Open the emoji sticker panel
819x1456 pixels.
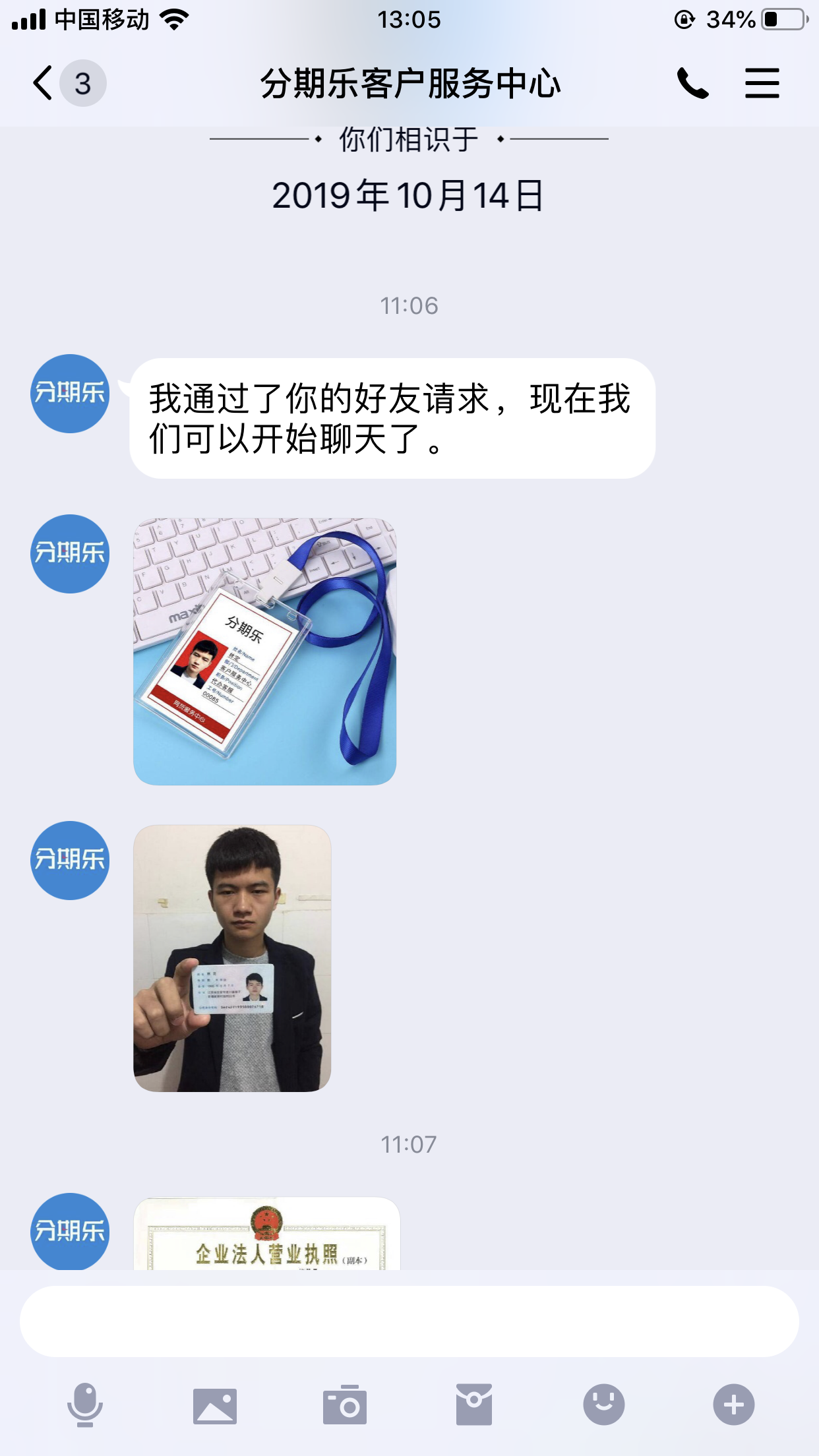603,1405
